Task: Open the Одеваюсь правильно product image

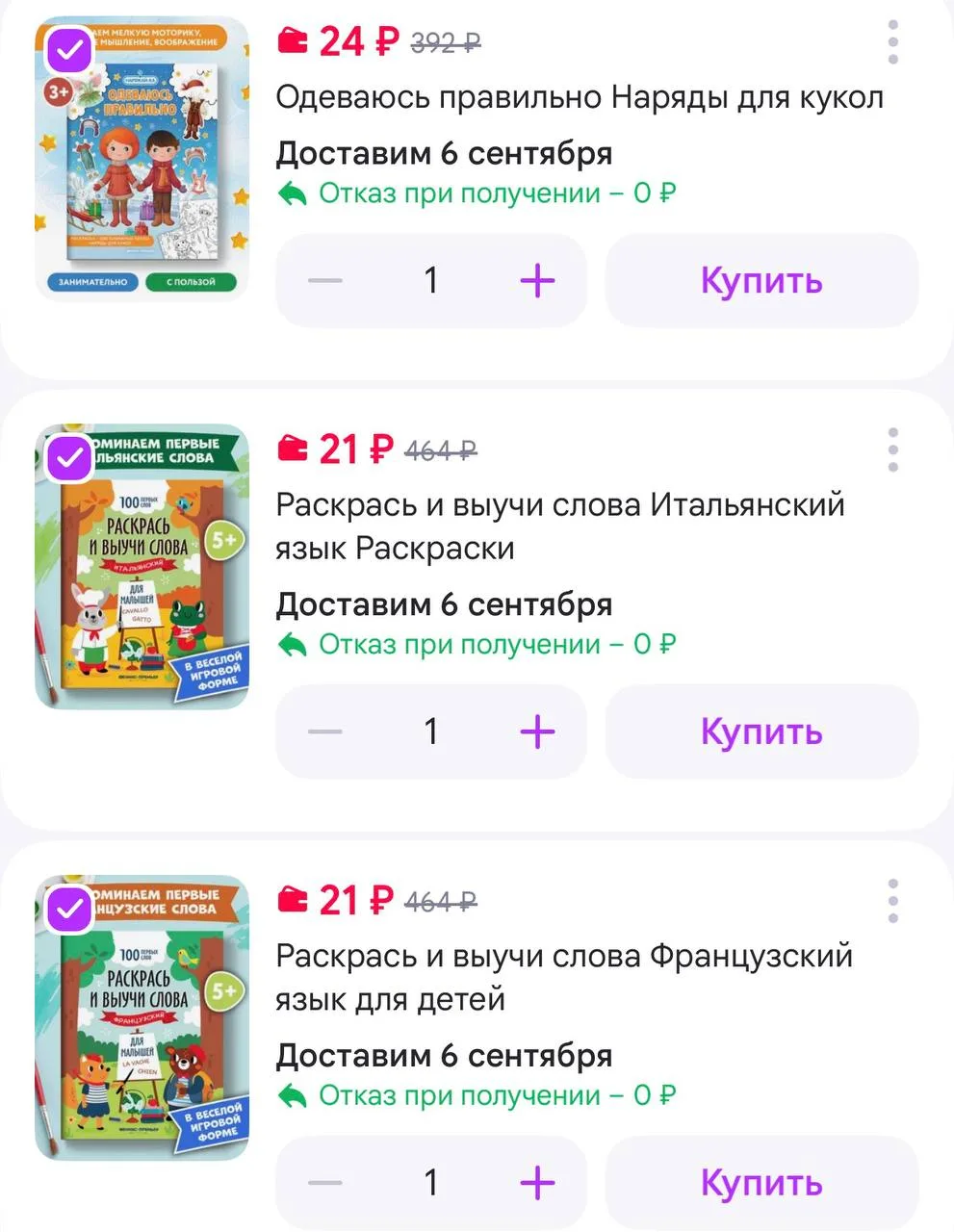Action: pyautogui.click(x=142, y=159)
